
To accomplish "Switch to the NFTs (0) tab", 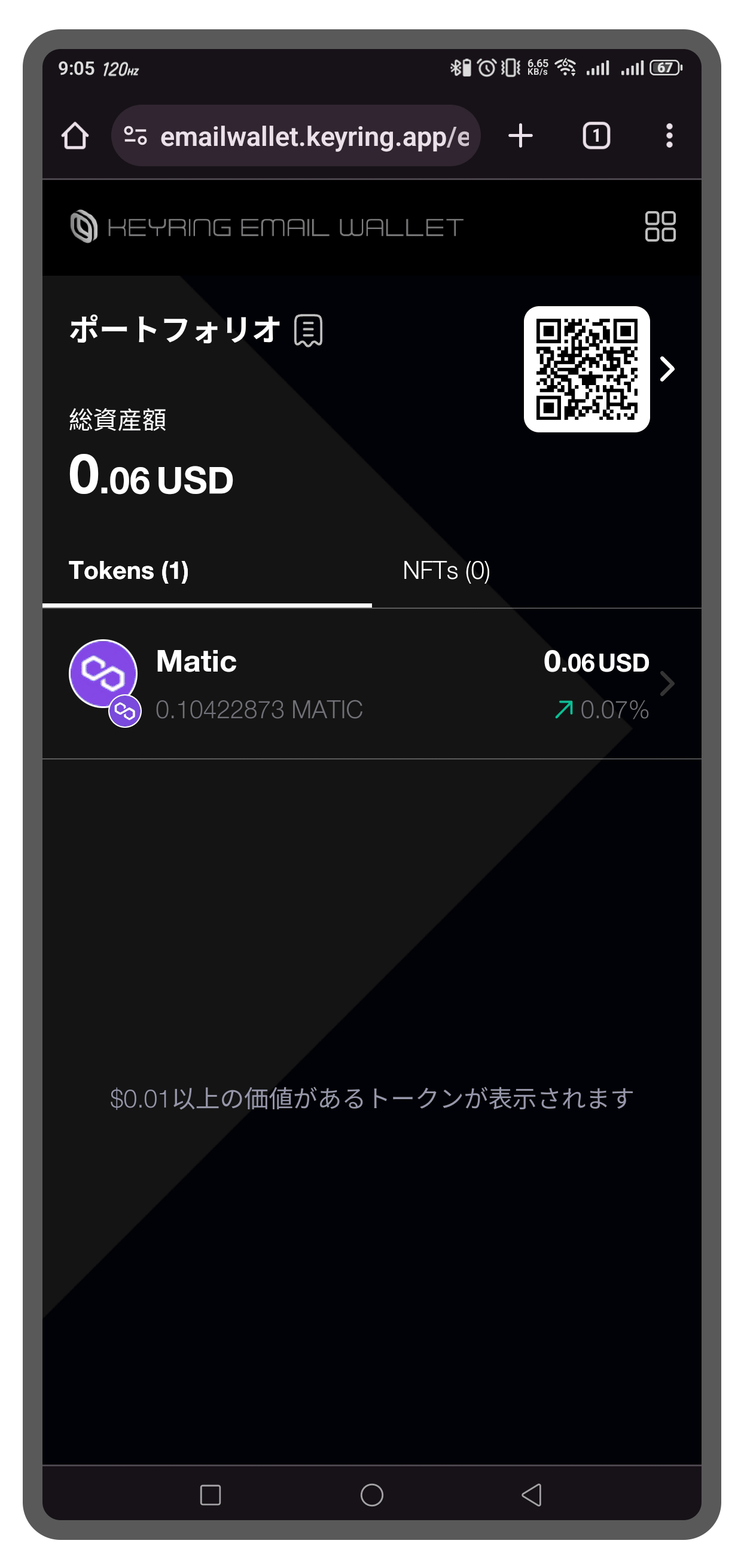I will tap(446, 571).
